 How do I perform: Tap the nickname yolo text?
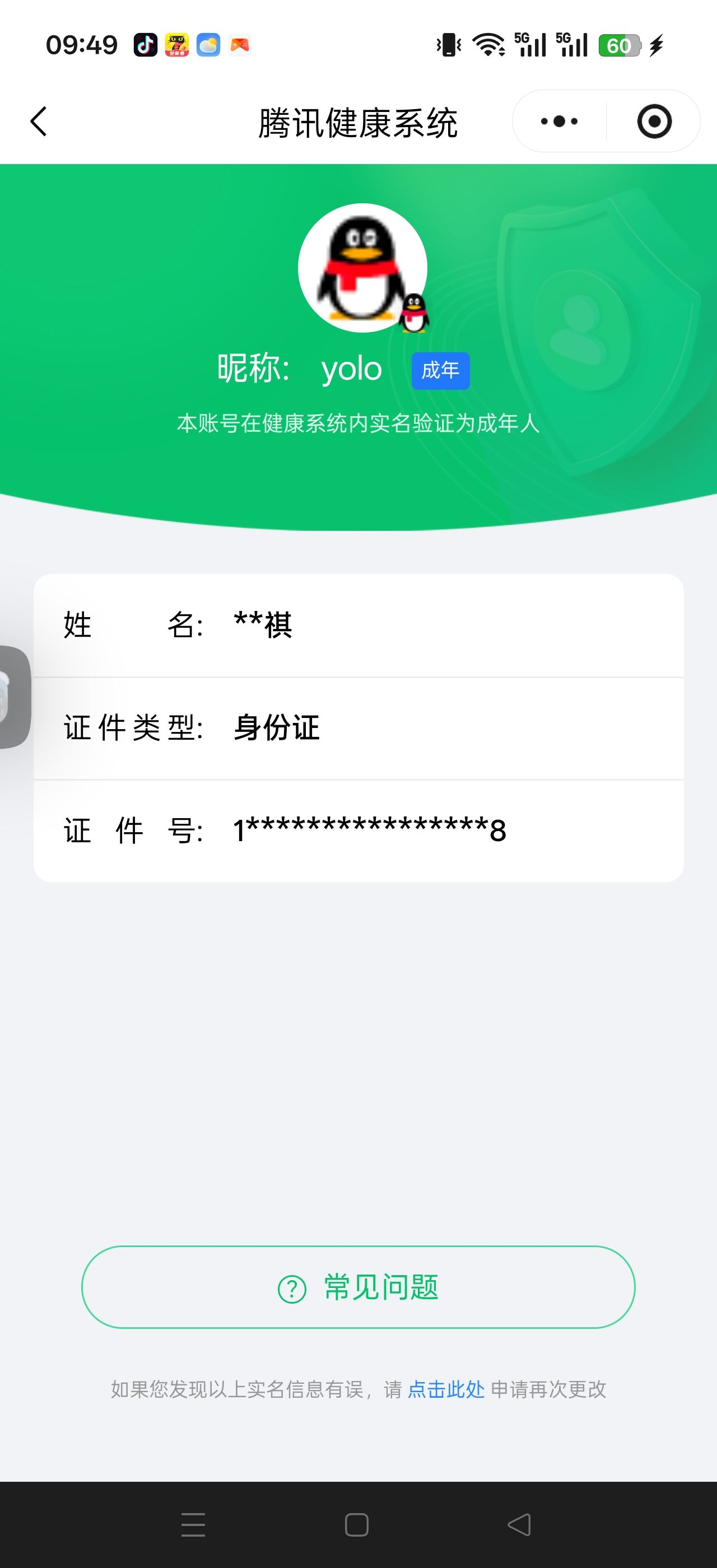click(x=352, y=368)
